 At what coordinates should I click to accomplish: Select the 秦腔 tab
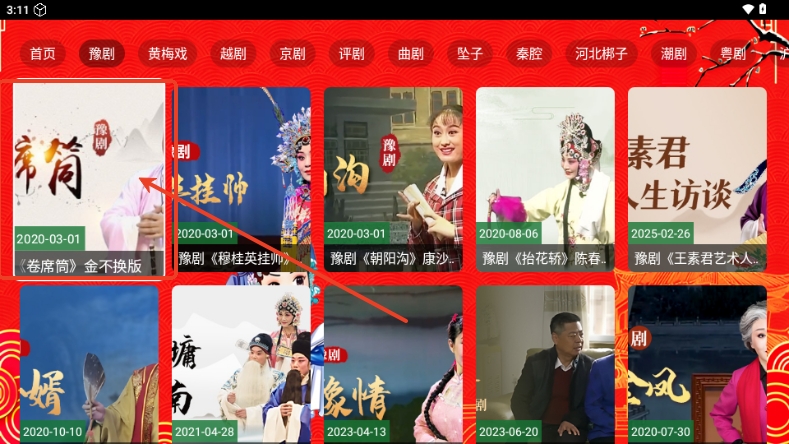pos(529,53)
